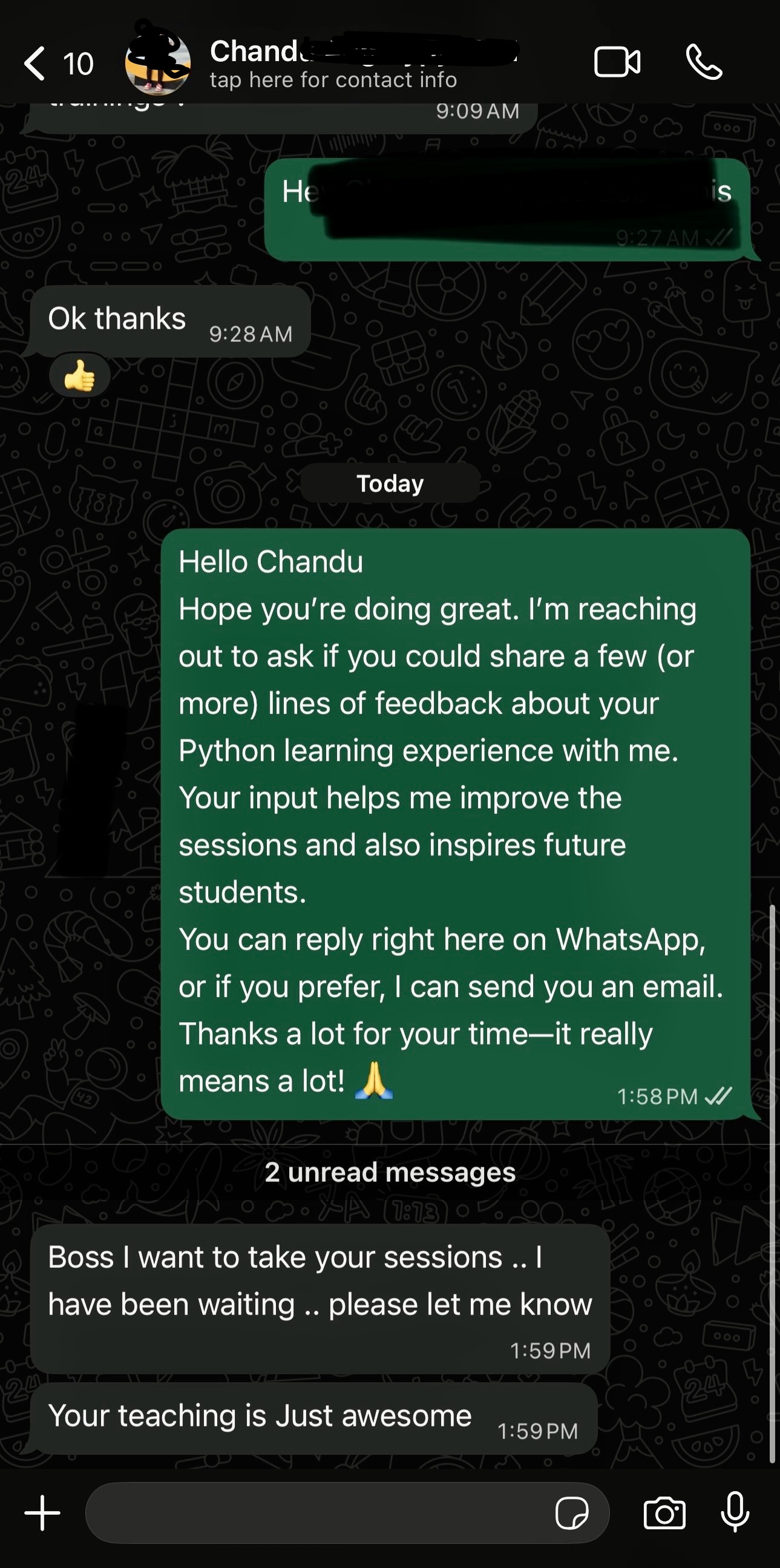
Task: Open the camera to send a photo
Action: (664, 1512)
